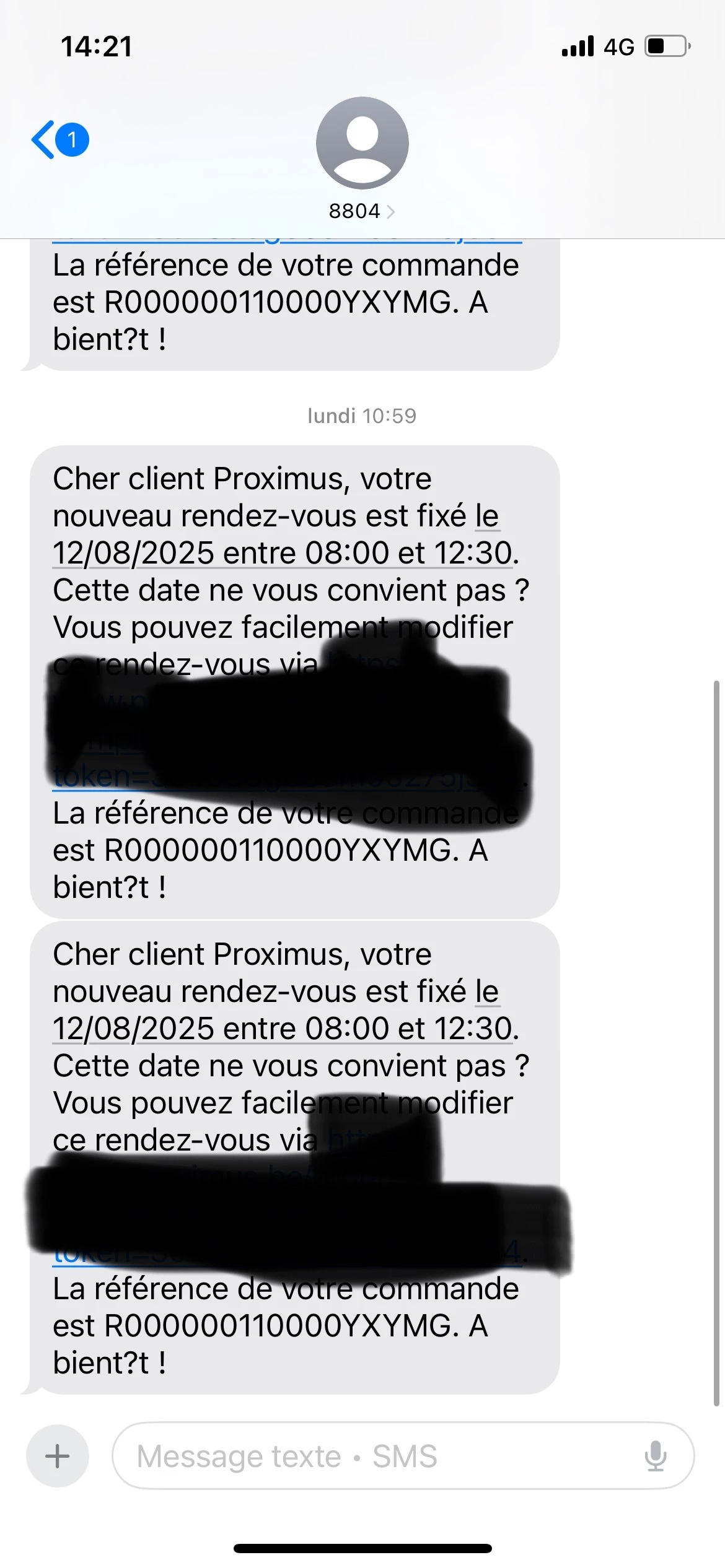Open the underlined appointment date in first Proximus message
Viewport: 725px width, 1568px height.
(283, 553)
